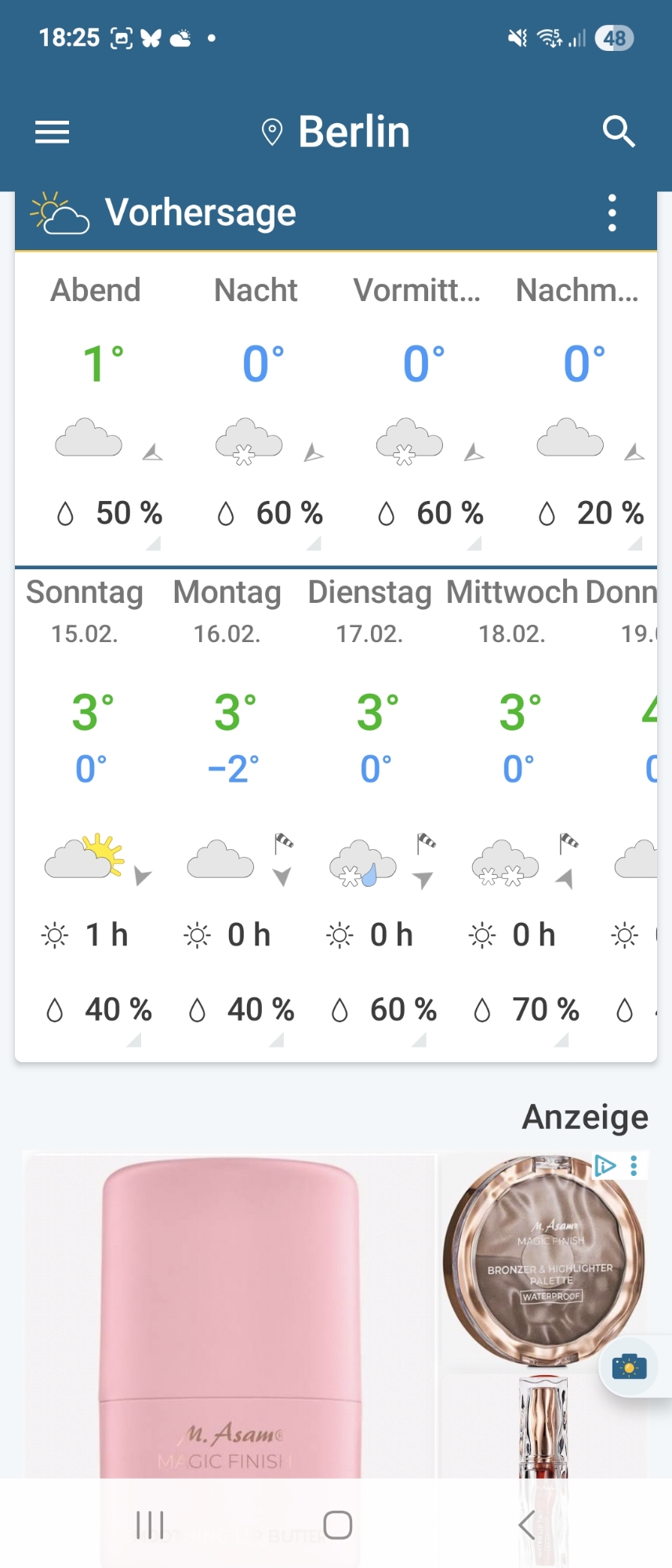Search for another location

point(618,132)
